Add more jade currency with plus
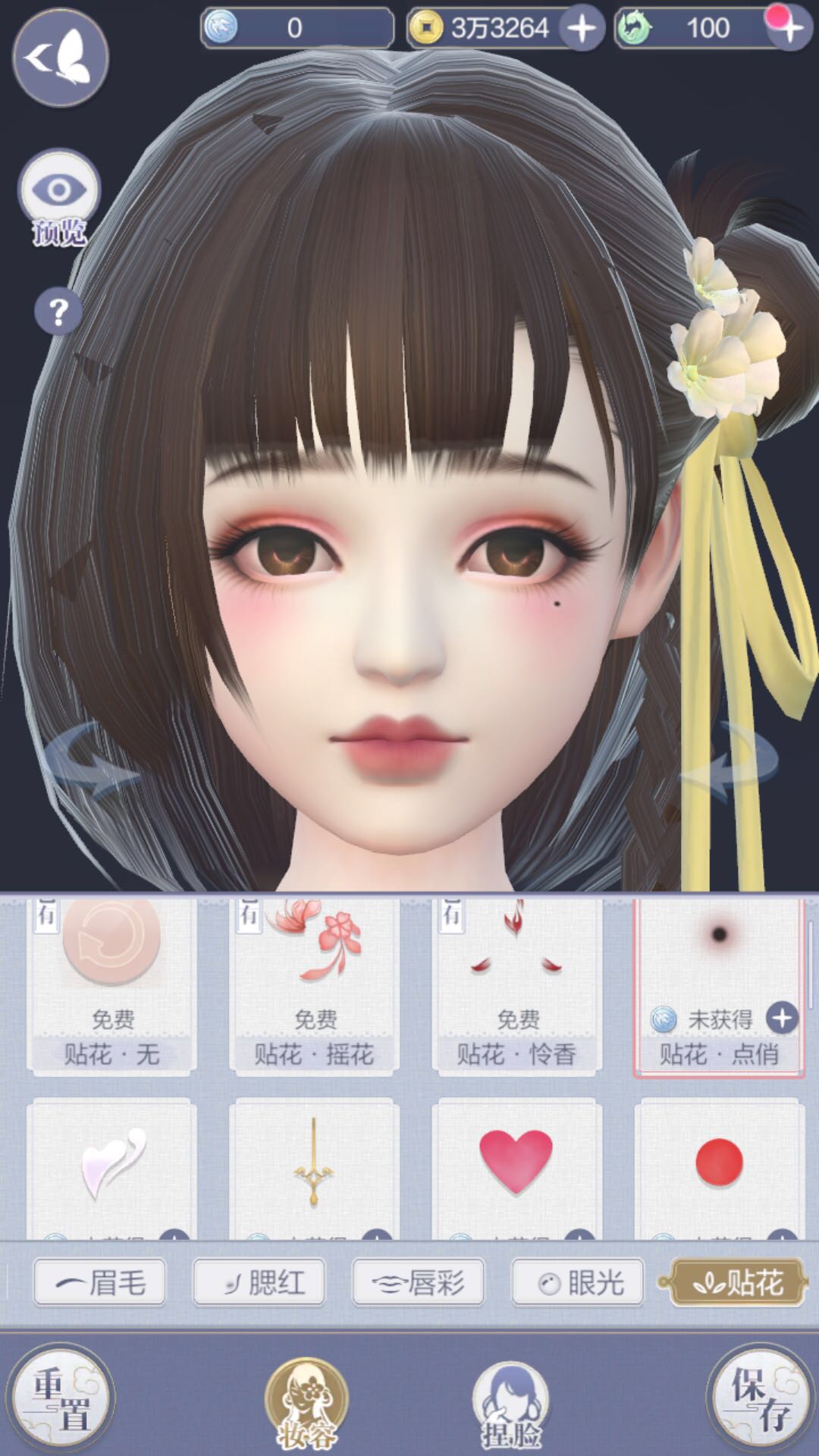Viewport: 819px width, 1456px height. [x=789, y=29]
